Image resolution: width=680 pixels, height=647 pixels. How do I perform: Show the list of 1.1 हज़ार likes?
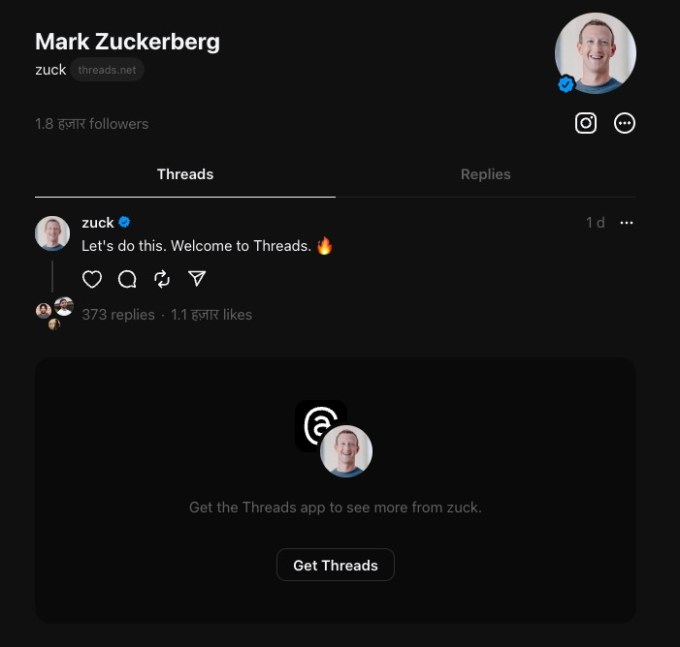(211, 314)
